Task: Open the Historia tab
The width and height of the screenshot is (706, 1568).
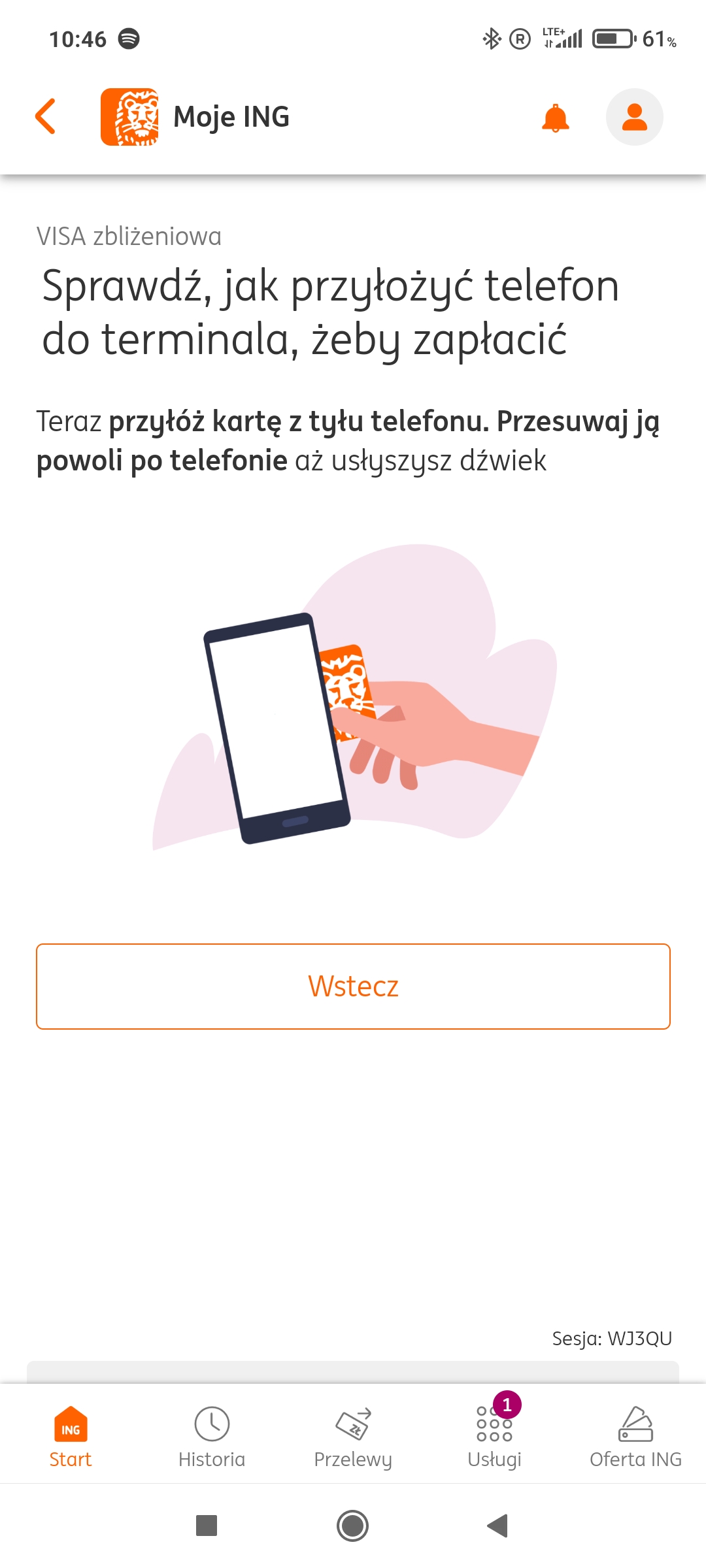Action: pyautogui.click(x=212, y=1435)
